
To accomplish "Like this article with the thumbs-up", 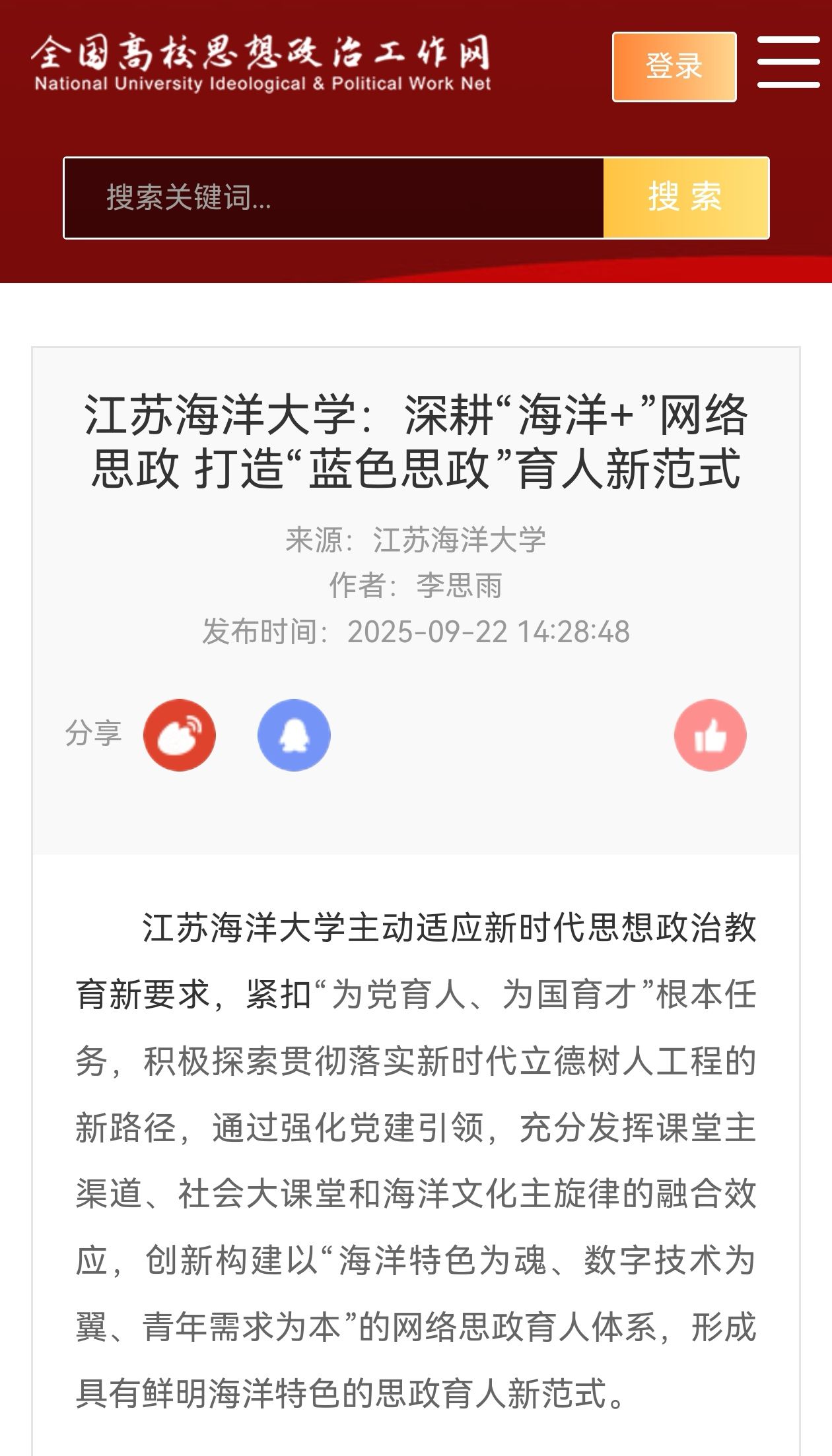I will tap(710, 735).
